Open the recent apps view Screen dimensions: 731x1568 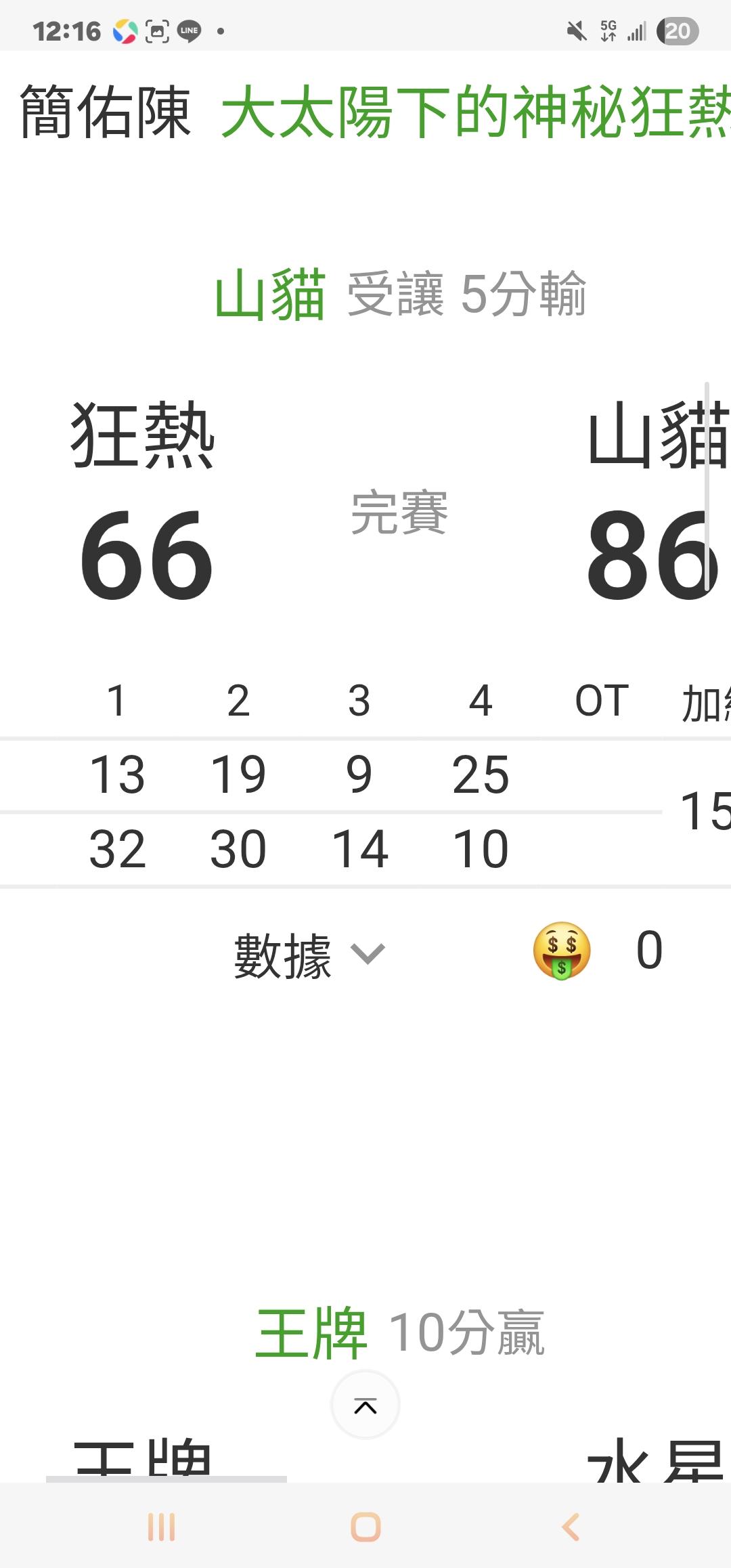(161, 1527)
